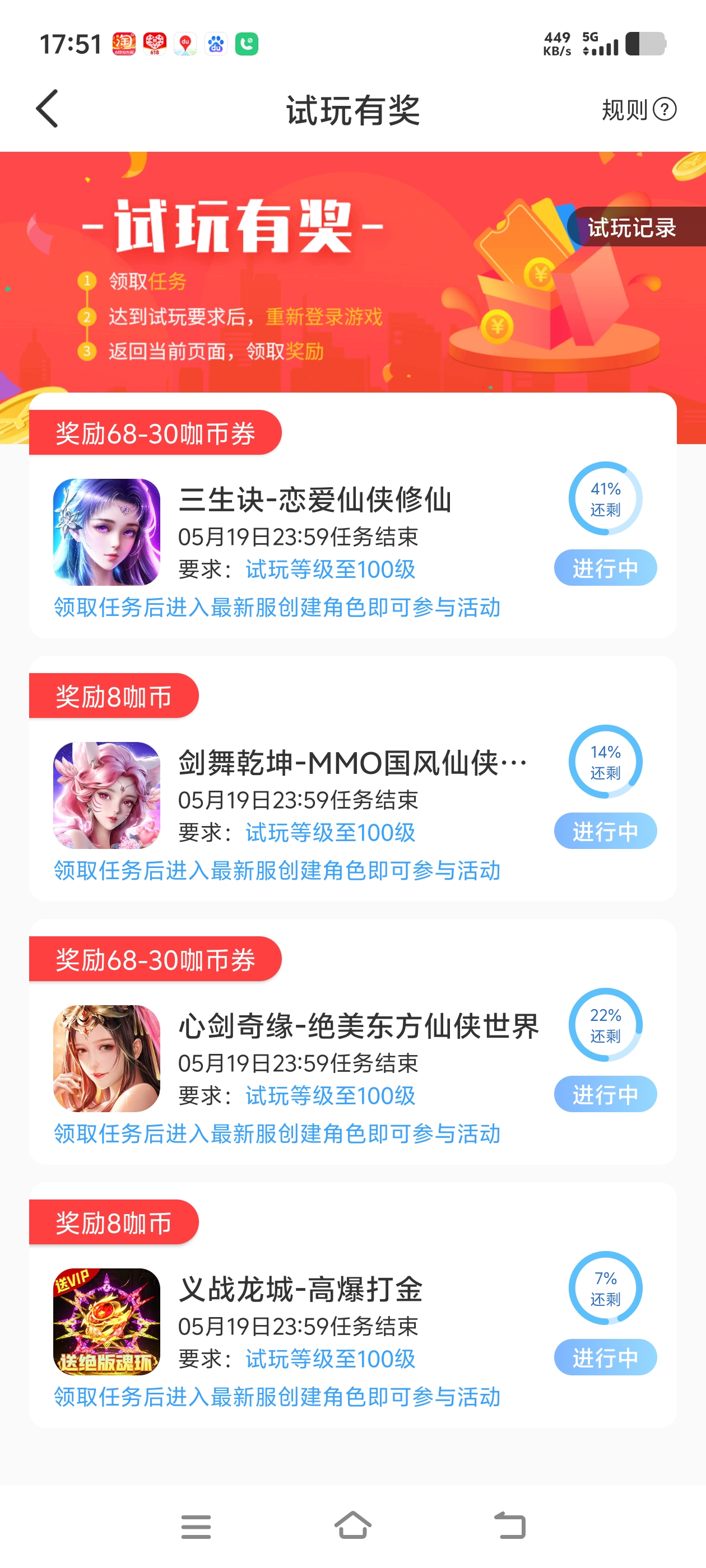The width and height of the screenshot is (706, 1568).
Task: Tap 进行中 for 义战龙城-高爆打金
Action: pos(605,1357)
